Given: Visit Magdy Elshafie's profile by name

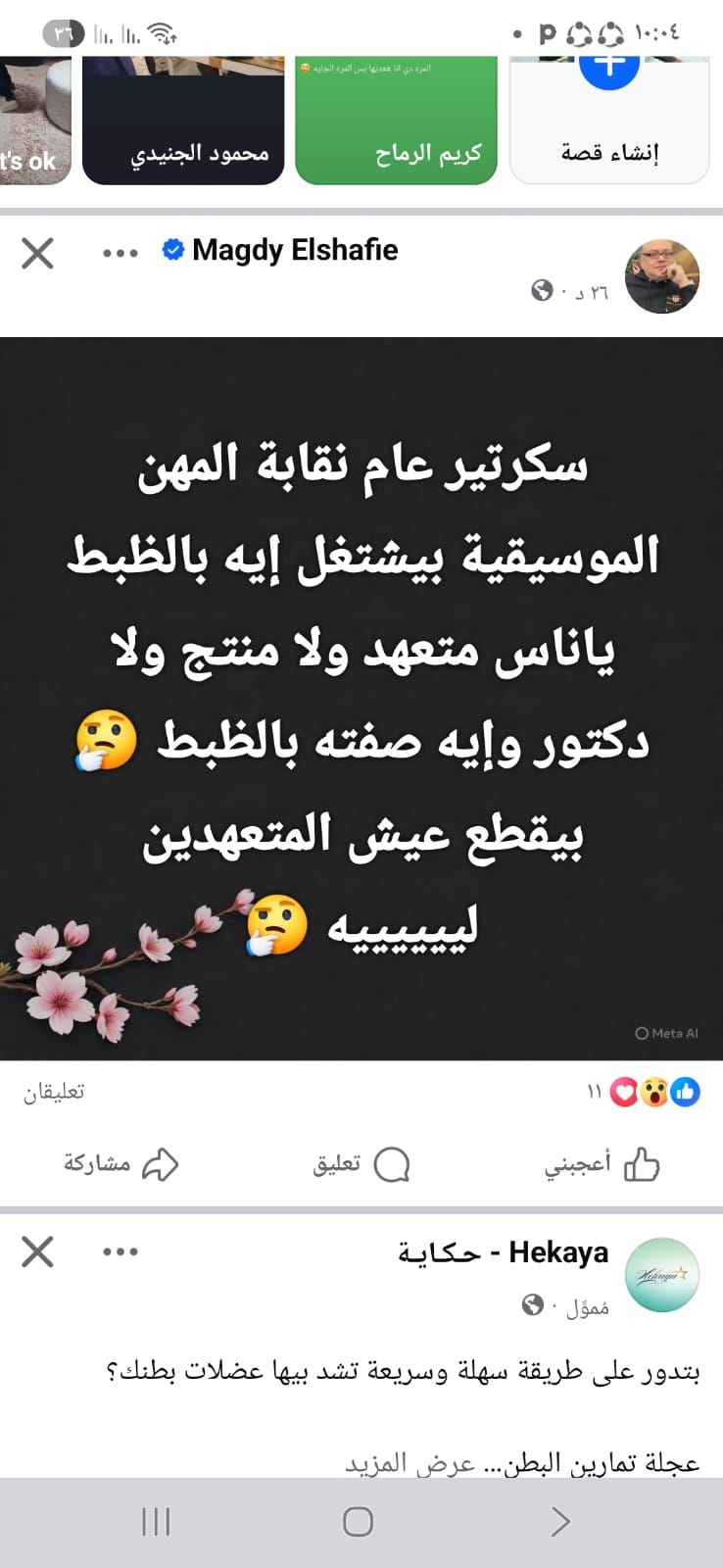Looking at the screenshot, I should click(x=295, y=251).
